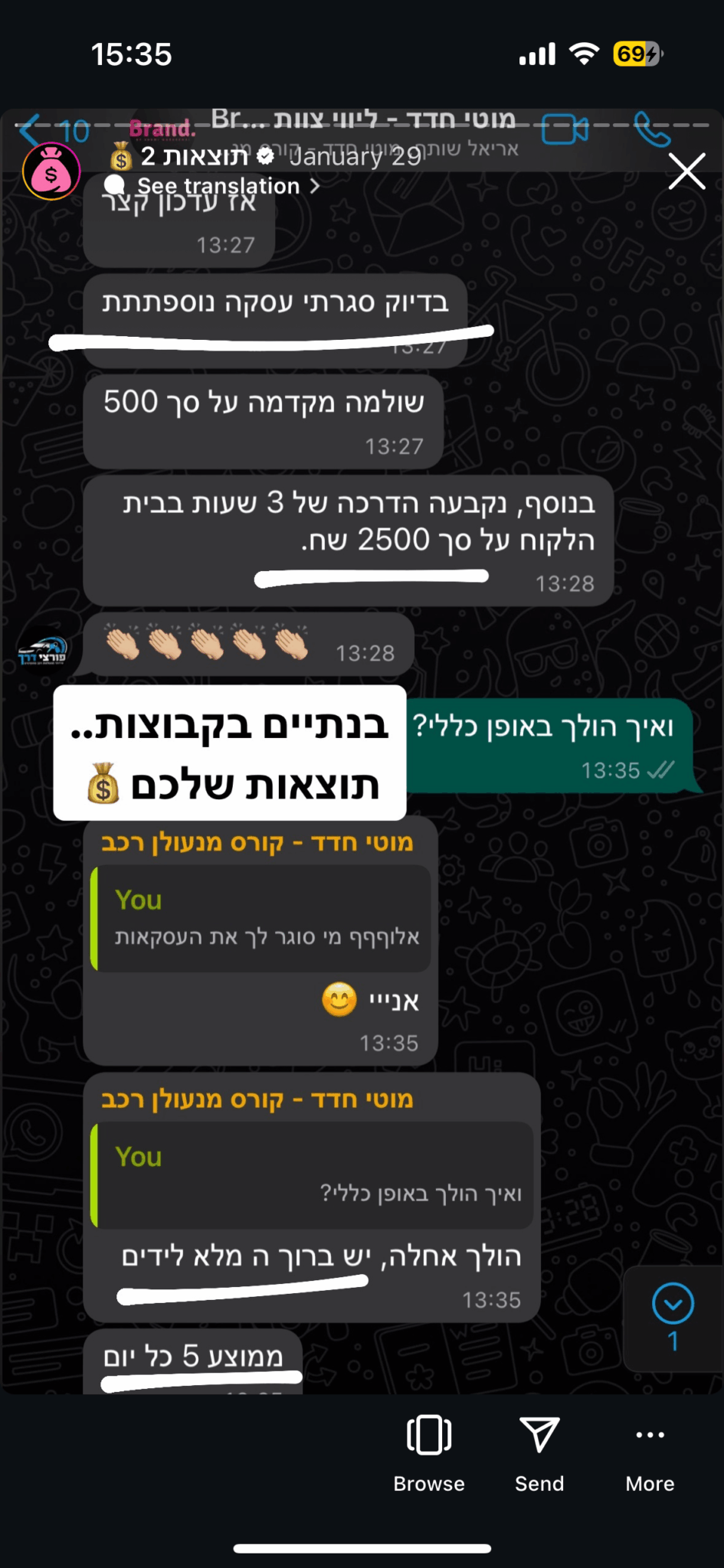Screen dimensions: 724x1568
Task: Open the money bag profile avatar
Action: pos(51,171)
